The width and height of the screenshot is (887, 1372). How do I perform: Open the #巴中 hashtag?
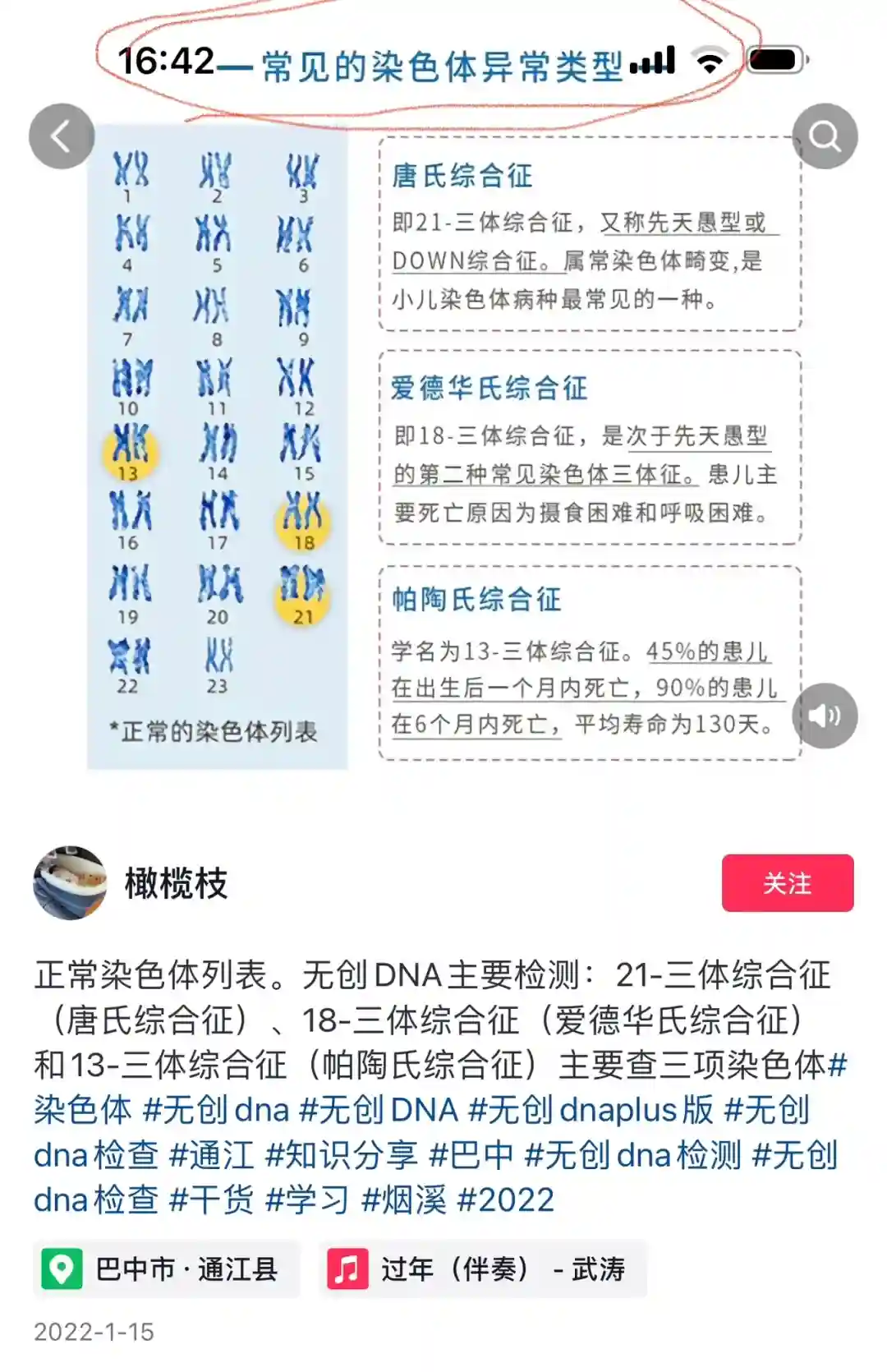point(471,1155)
